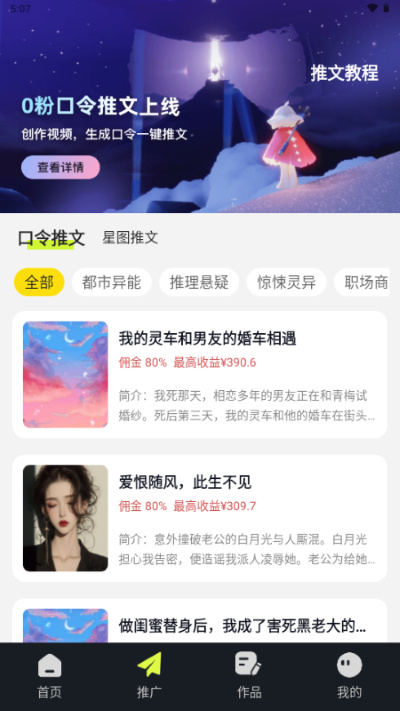Open the 推文教程 link

tap(344, 73)
